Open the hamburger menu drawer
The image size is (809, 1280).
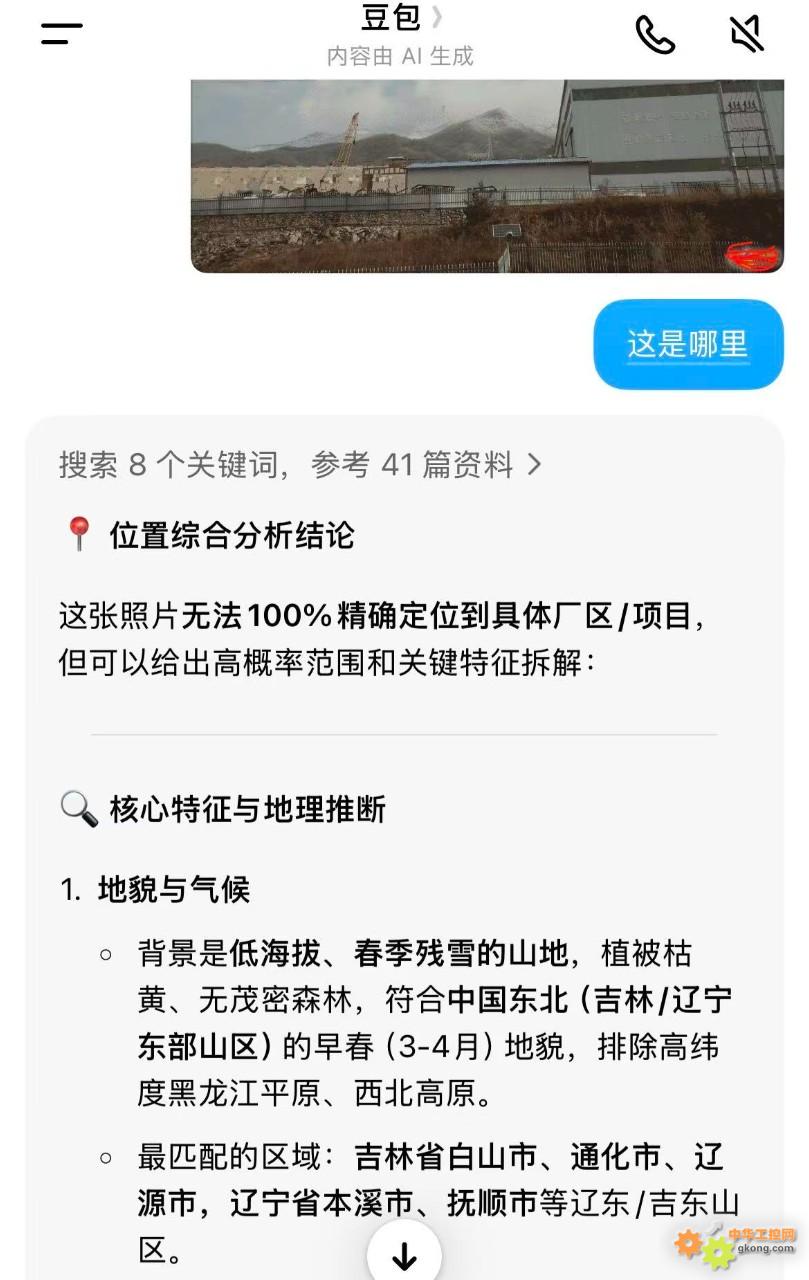(x=61, y=33)
